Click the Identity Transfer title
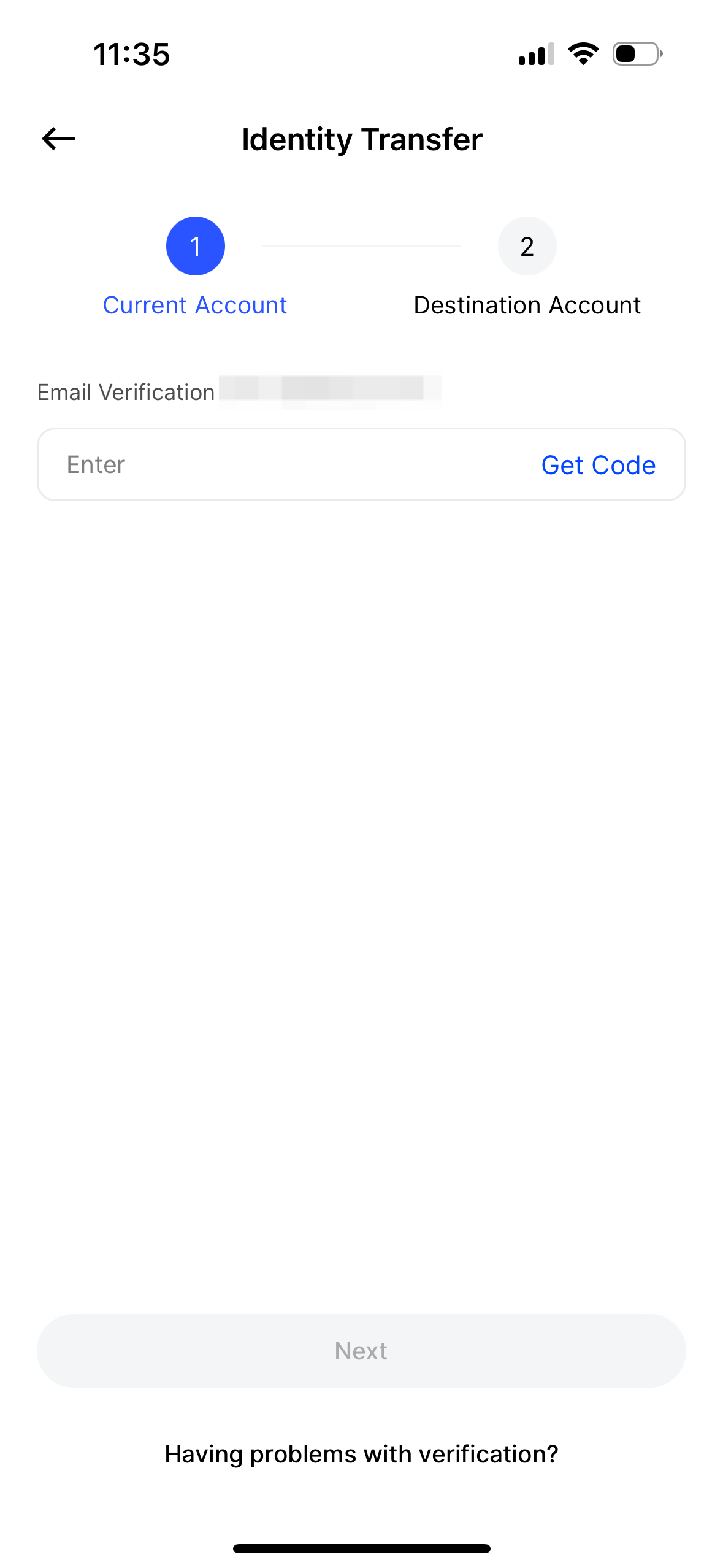Screen dimensions: 723x1568 click(361, 139)
